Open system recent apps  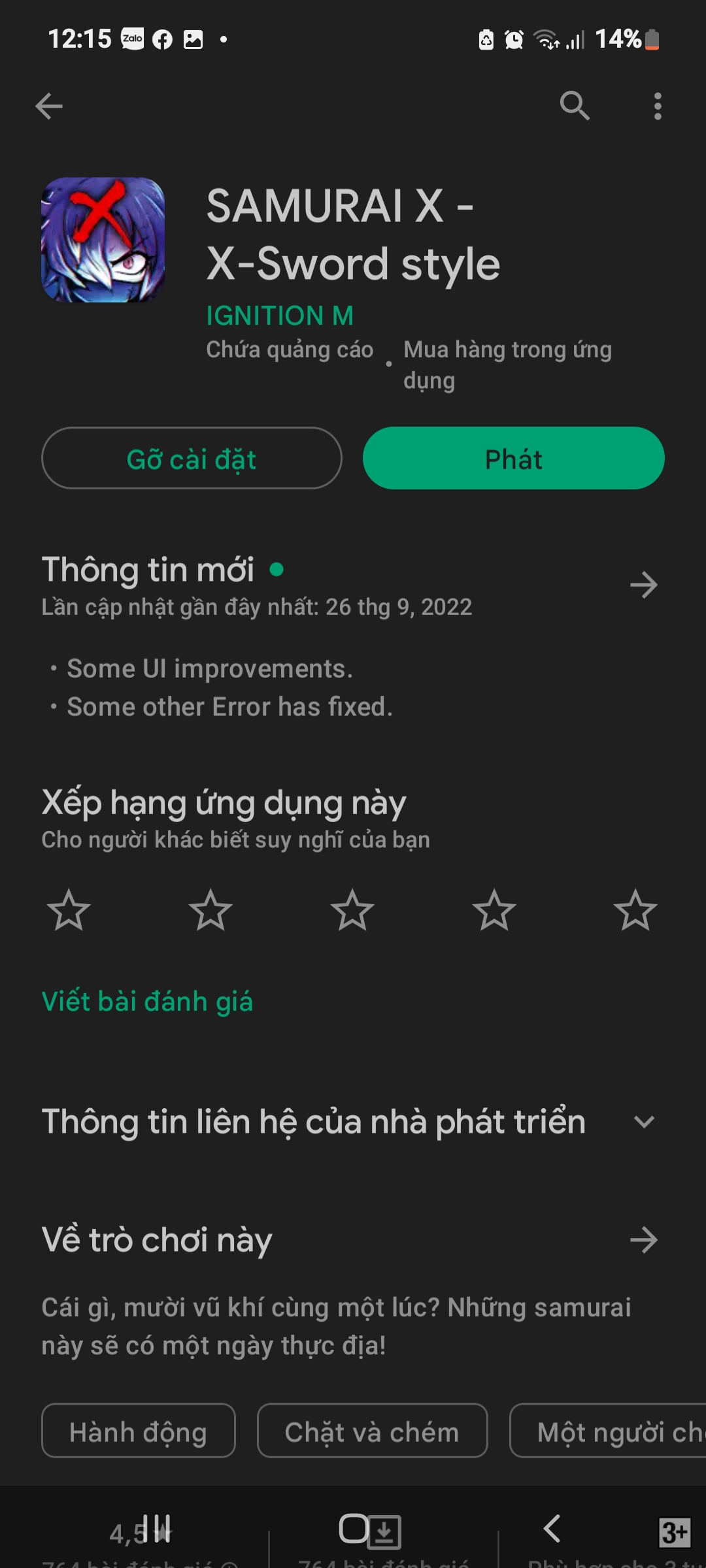(x=157, y=1529)
